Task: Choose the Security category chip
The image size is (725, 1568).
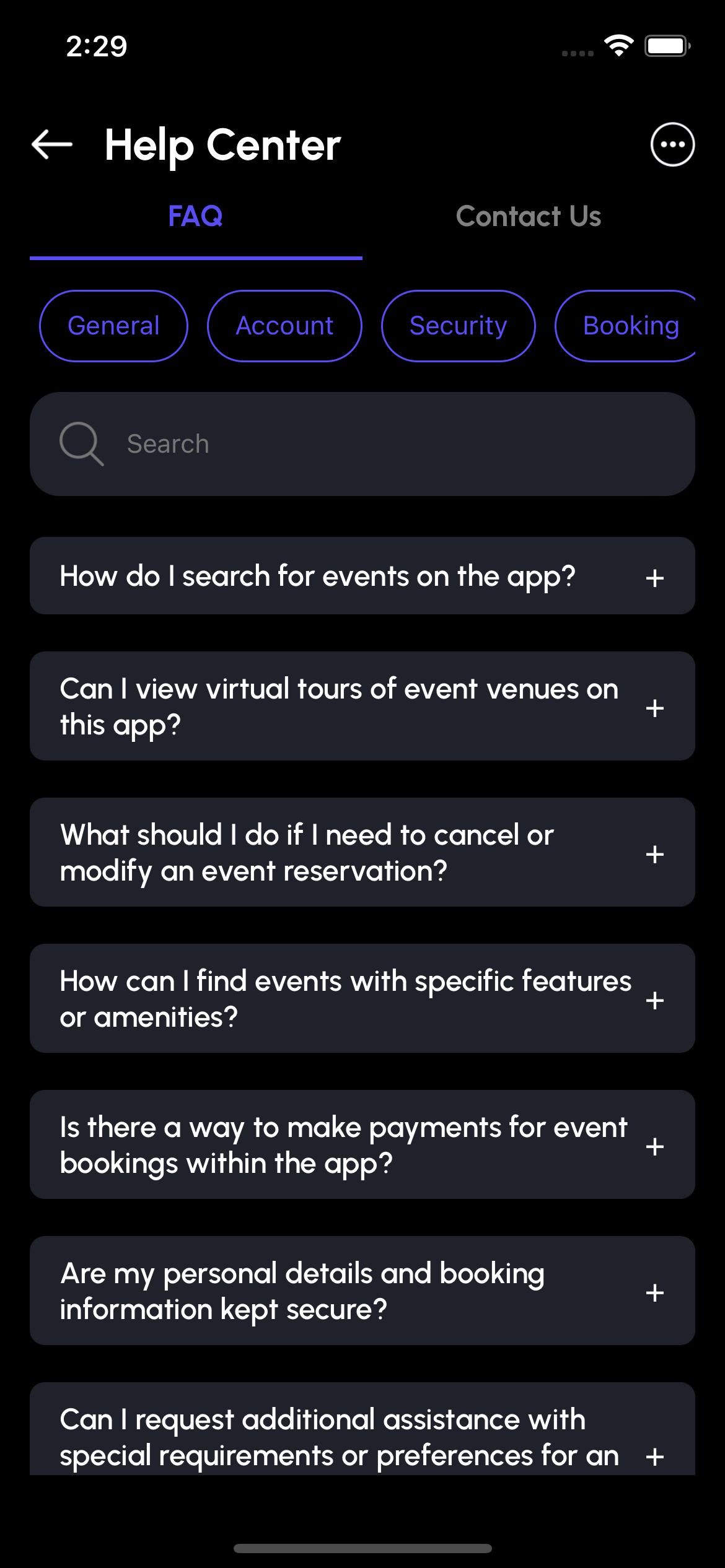Action: [x=458, y=326]
